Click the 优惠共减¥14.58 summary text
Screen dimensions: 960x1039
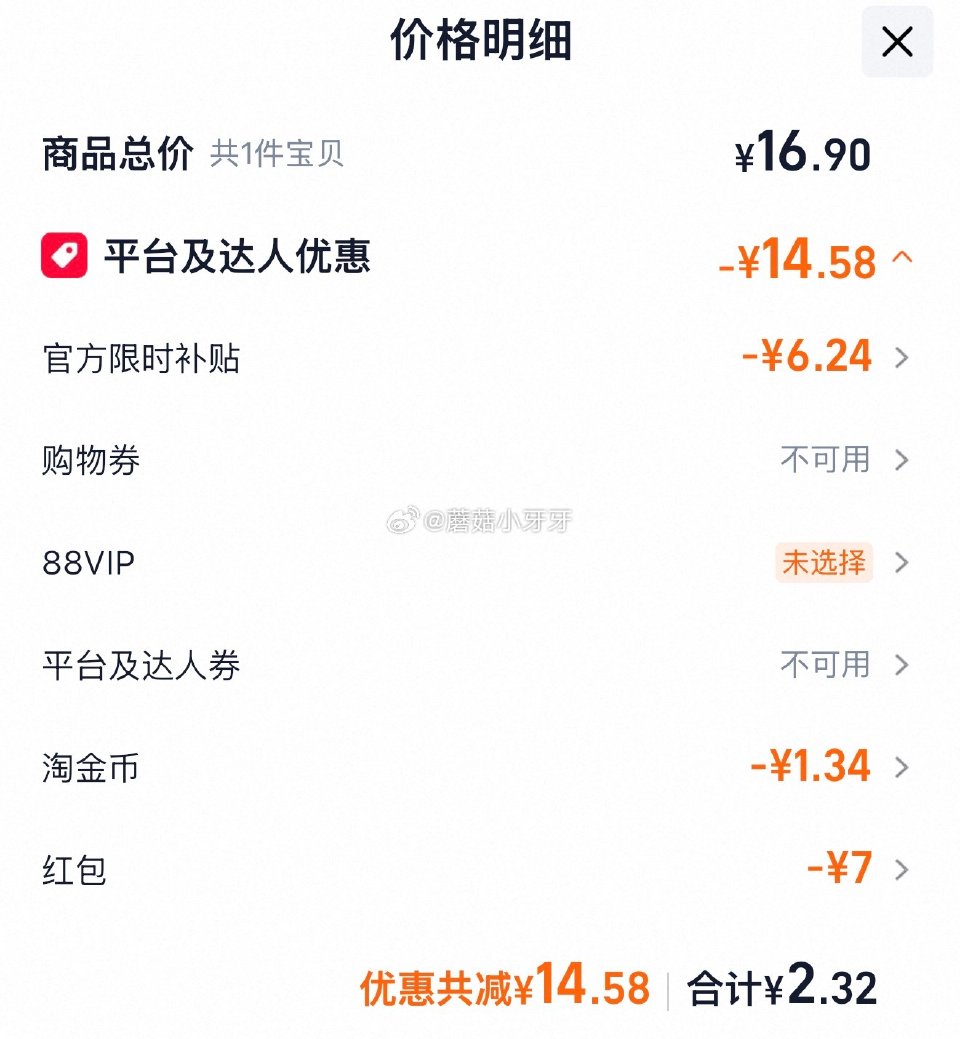tap(500, 987)
